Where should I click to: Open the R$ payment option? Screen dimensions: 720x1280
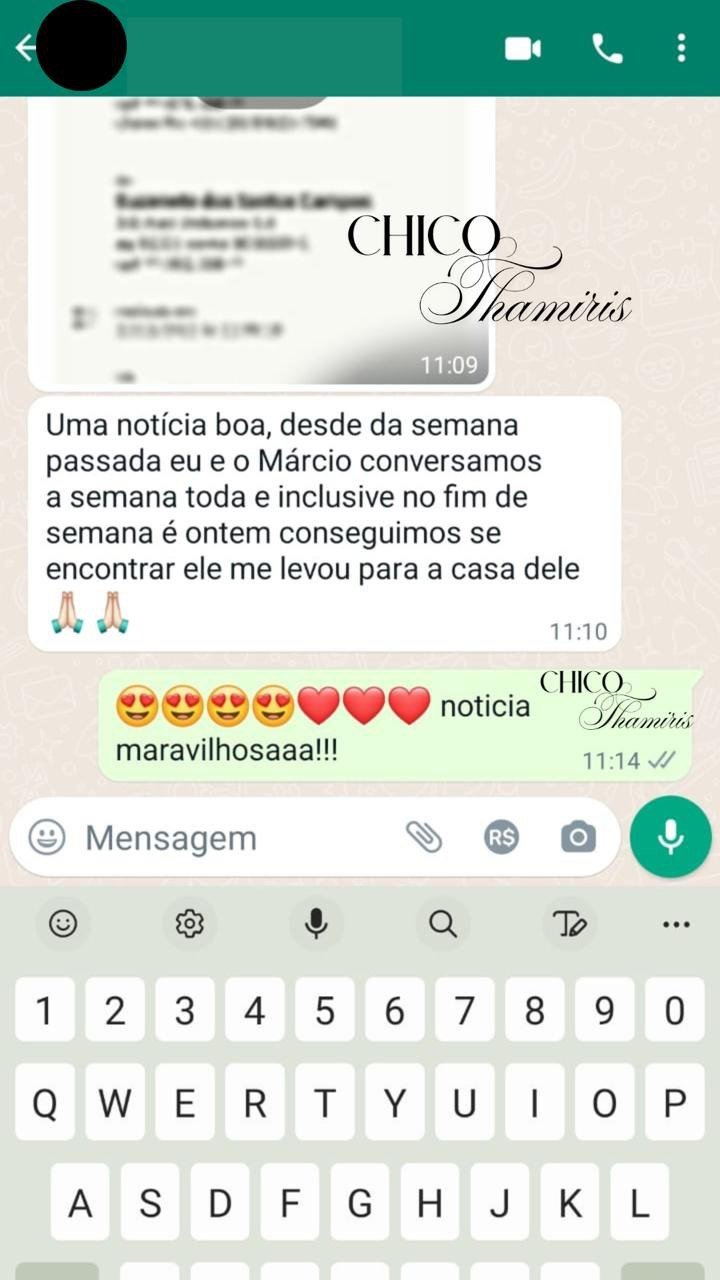coord(501,837)
